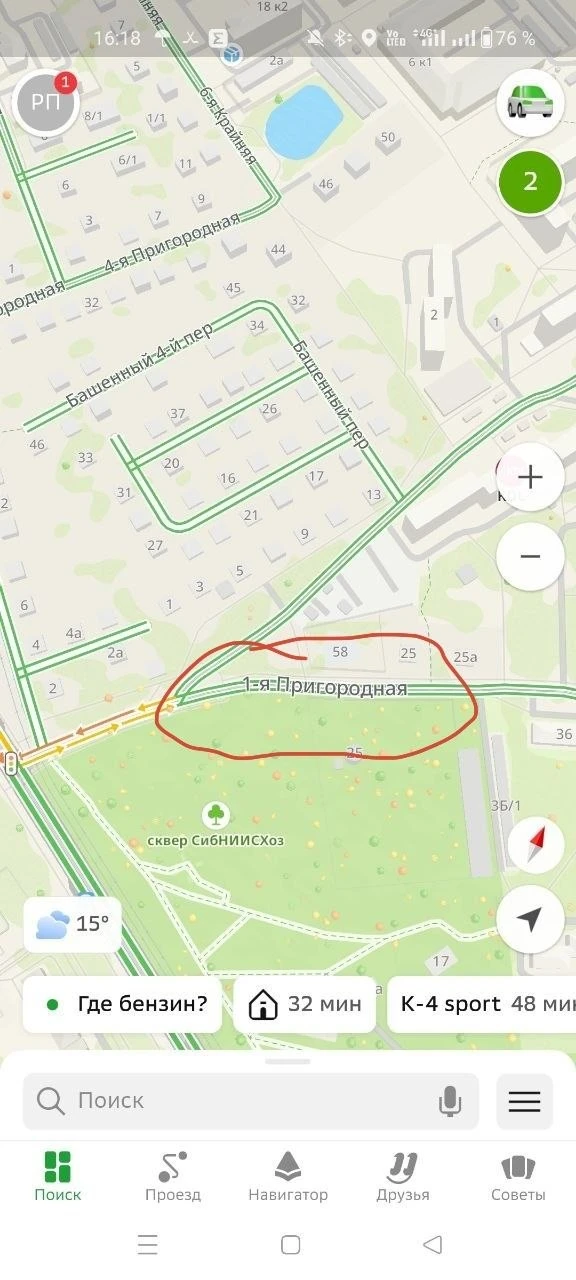Tap the system back button
This screenshot has width=576, height=1280.
pyautogui.click(x=432, y=1245)
